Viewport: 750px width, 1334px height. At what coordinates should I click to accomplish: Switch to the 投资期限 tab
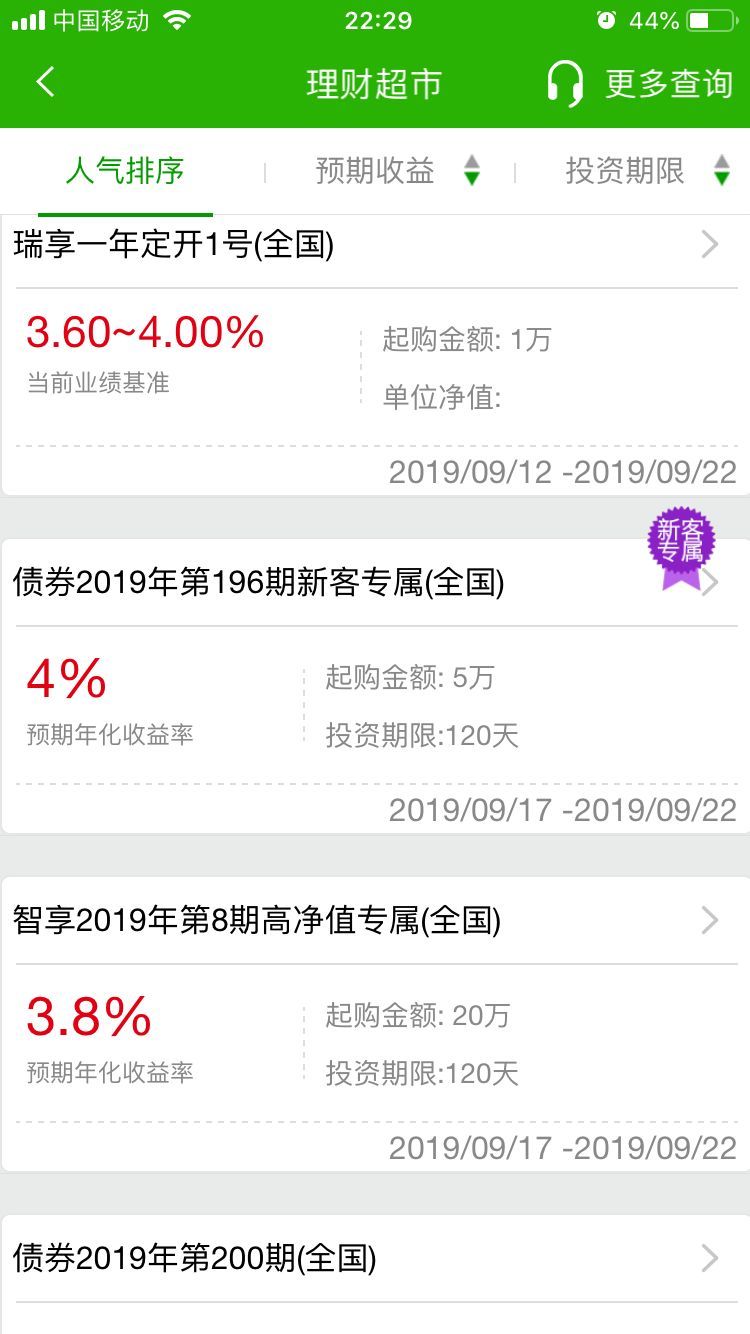coord(624,171)
